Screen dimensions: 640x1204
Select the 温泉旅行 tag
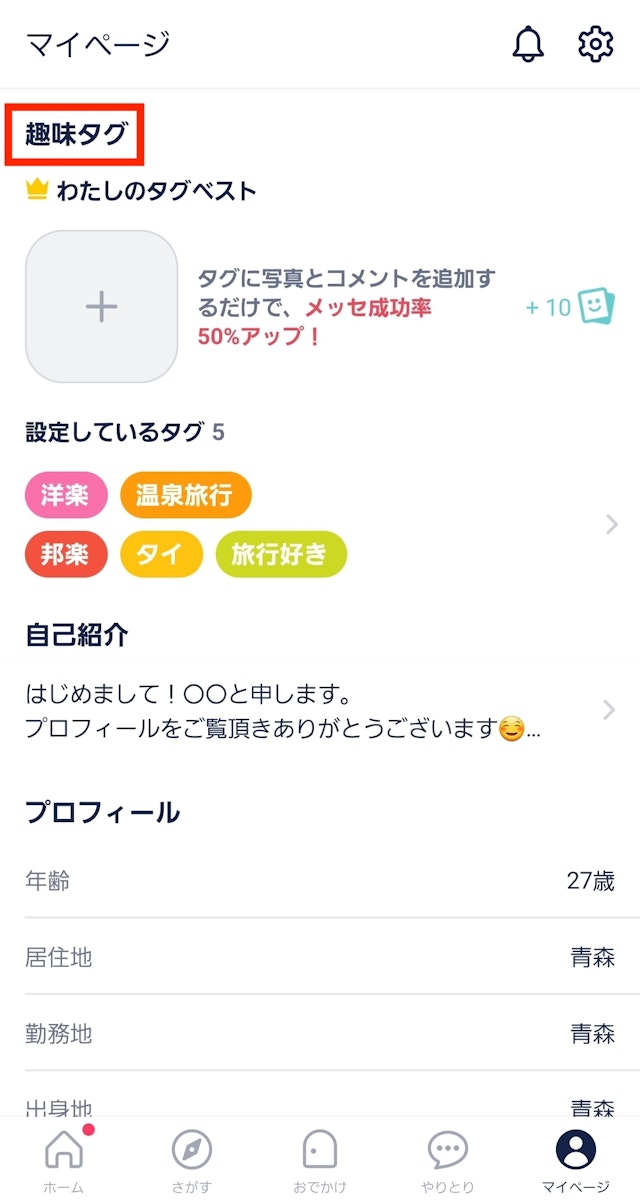(185, 495)
